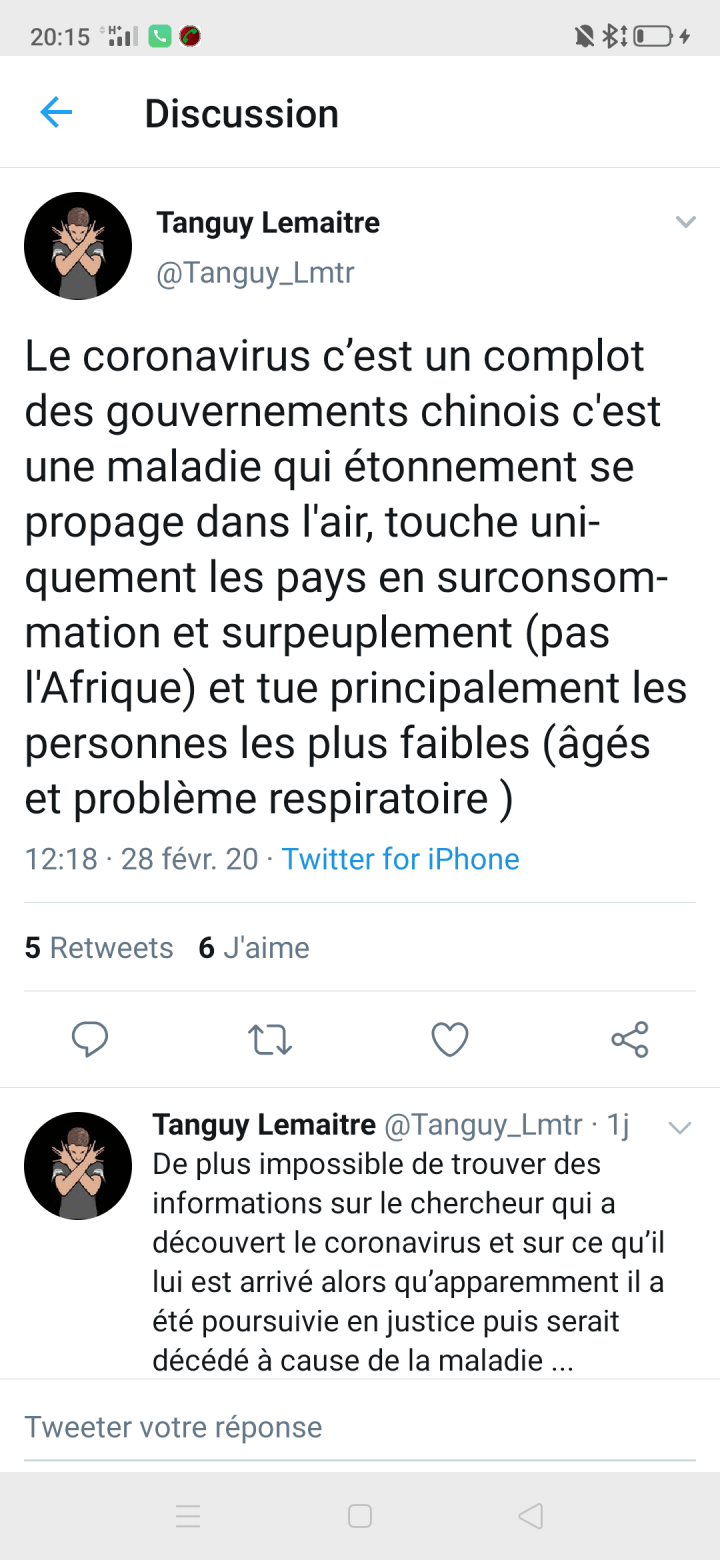Viewport: 720px width, 1560px height.
Task: Open the reply tweet's dropdown chevron
Action: pyautogui.click(x=679, y=1128)
